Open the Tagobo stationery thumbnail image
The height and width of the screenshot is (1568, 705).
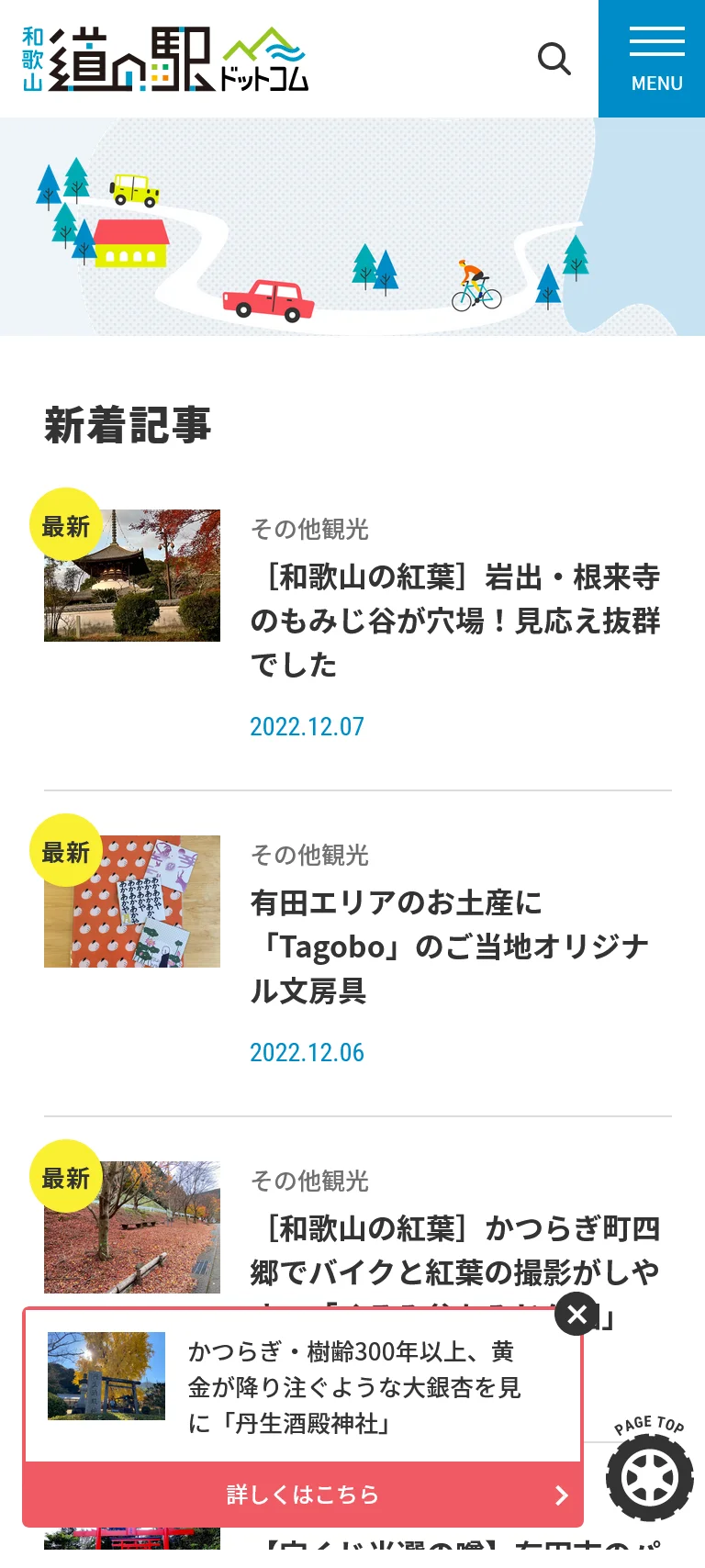pyautogui.click(x=132, y=902)
